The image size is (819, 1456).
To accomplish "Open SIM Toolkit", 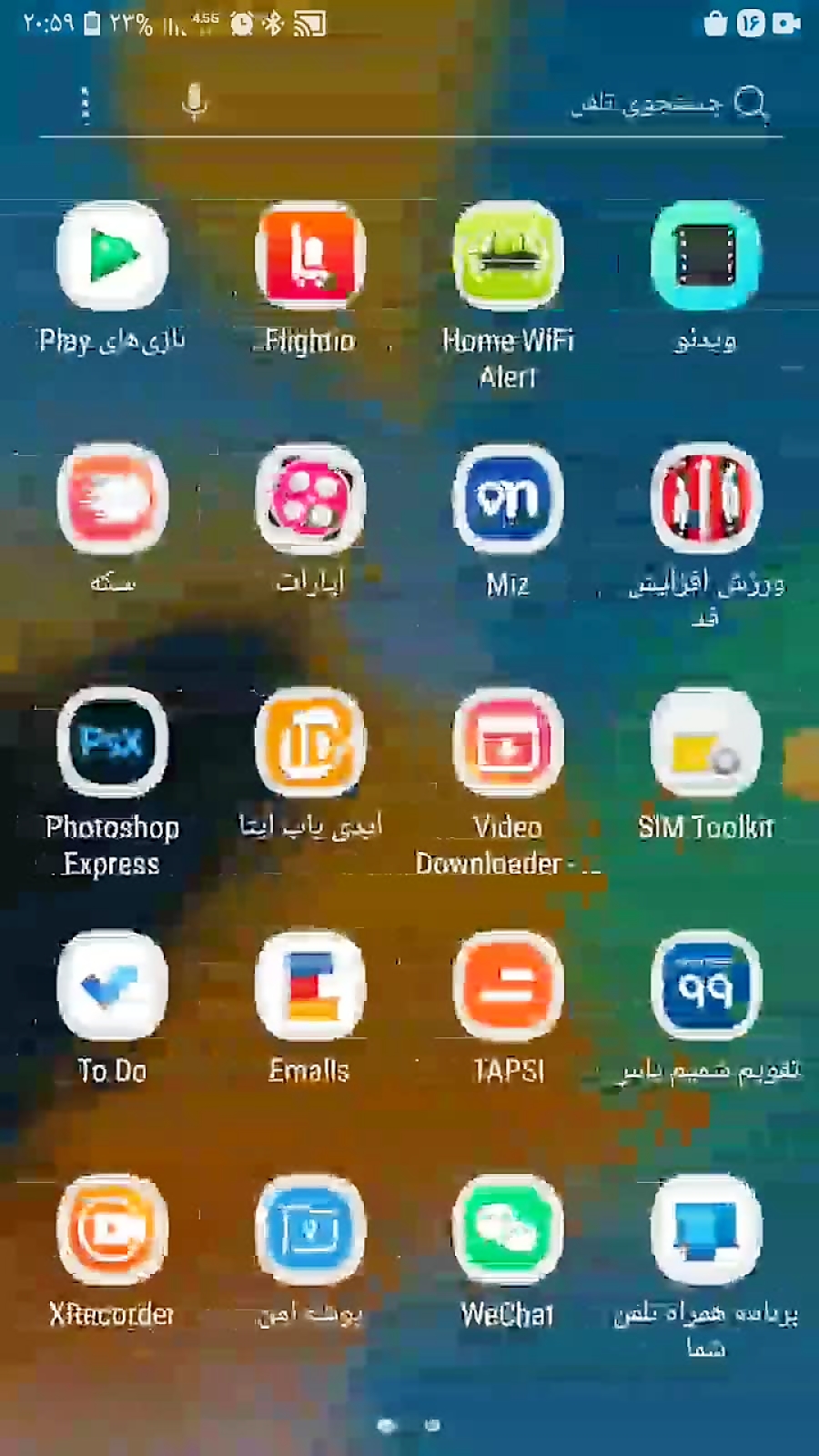I will [705, 743].
